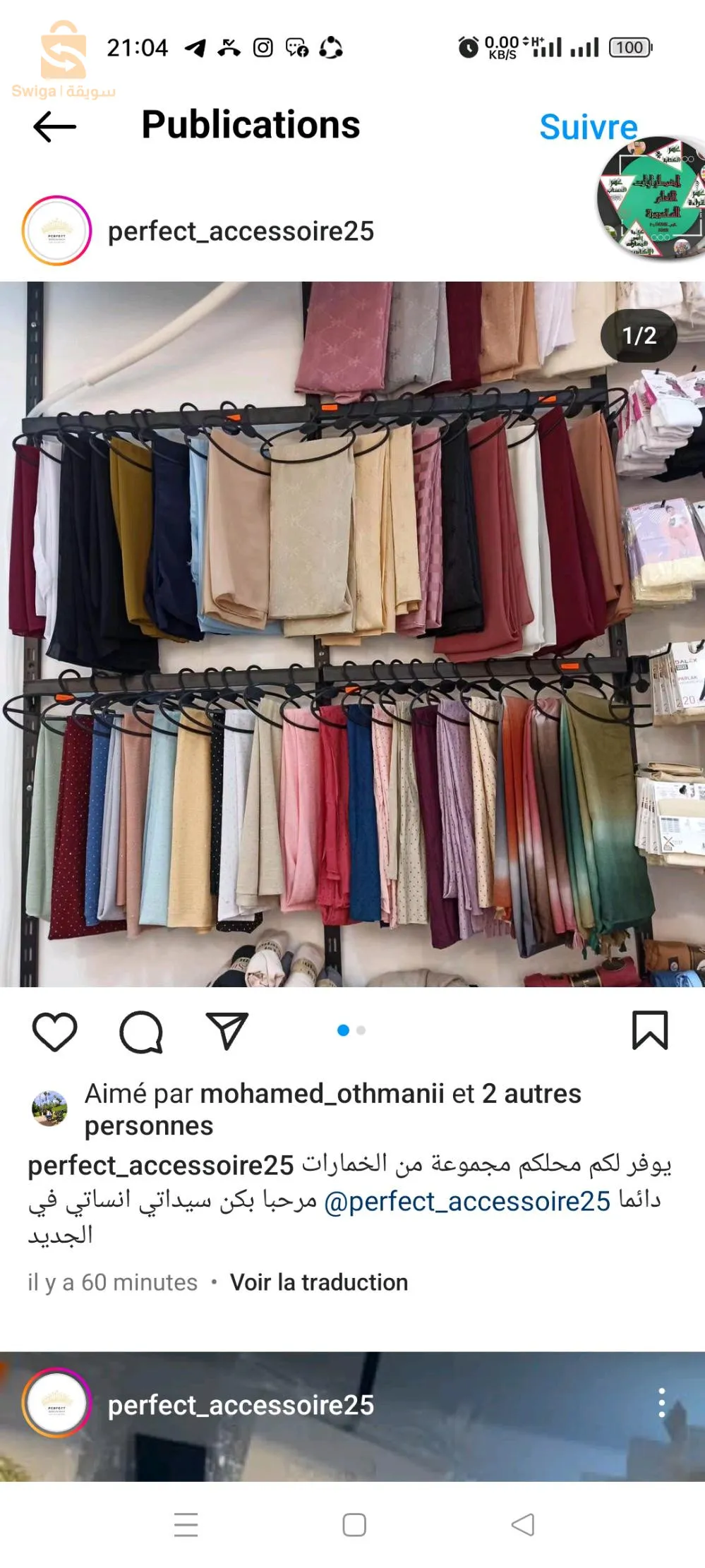This screenshot has width=705, height=1568.
Task: Open the @perfect_accessoire25 mention in the caption
Action: point(467,1201)
